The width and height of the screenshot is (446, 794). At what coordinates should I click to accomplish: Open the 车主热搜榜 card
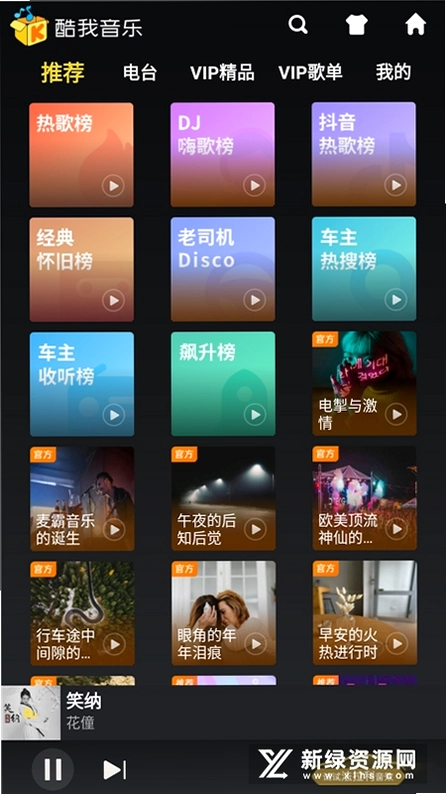364,269
